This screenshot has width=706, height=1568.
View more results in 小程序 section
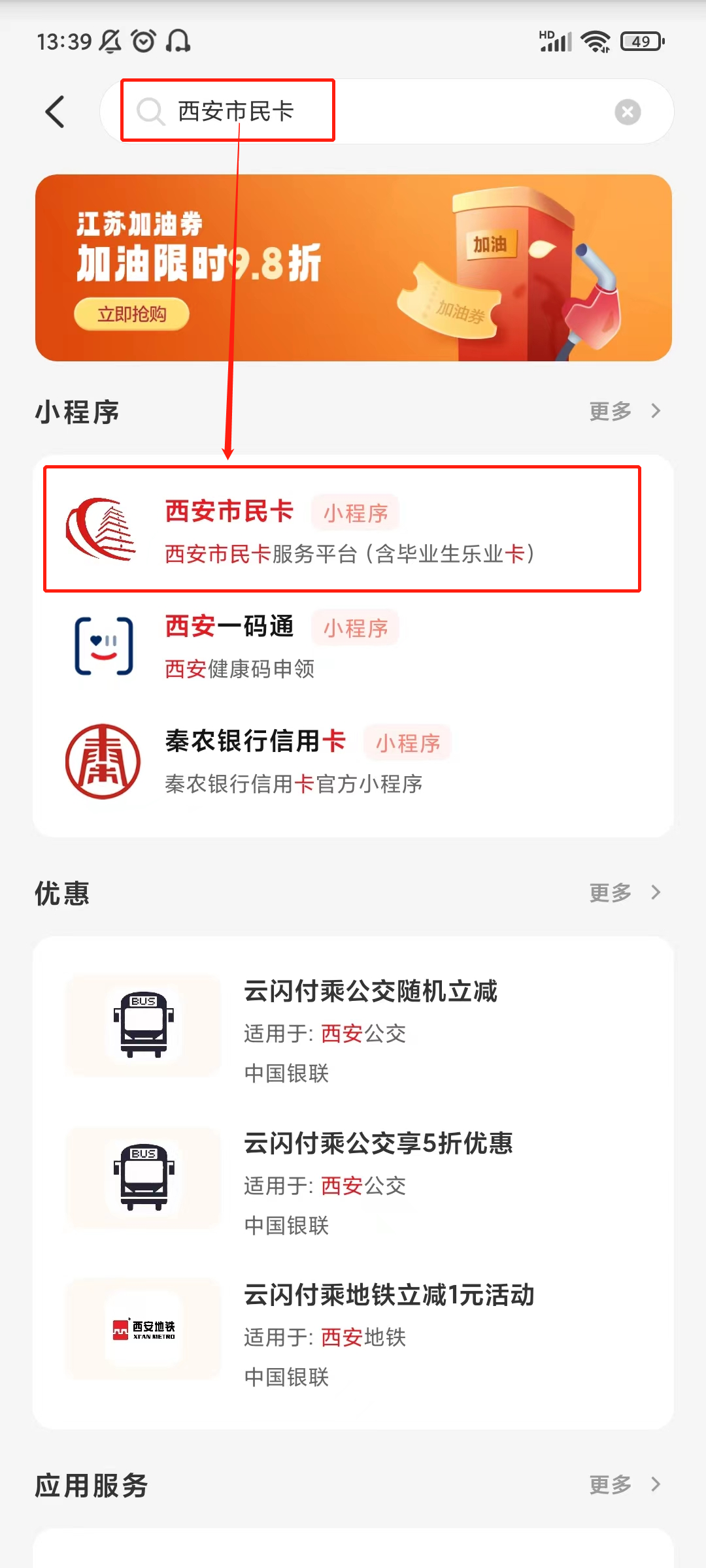[624, 411]
